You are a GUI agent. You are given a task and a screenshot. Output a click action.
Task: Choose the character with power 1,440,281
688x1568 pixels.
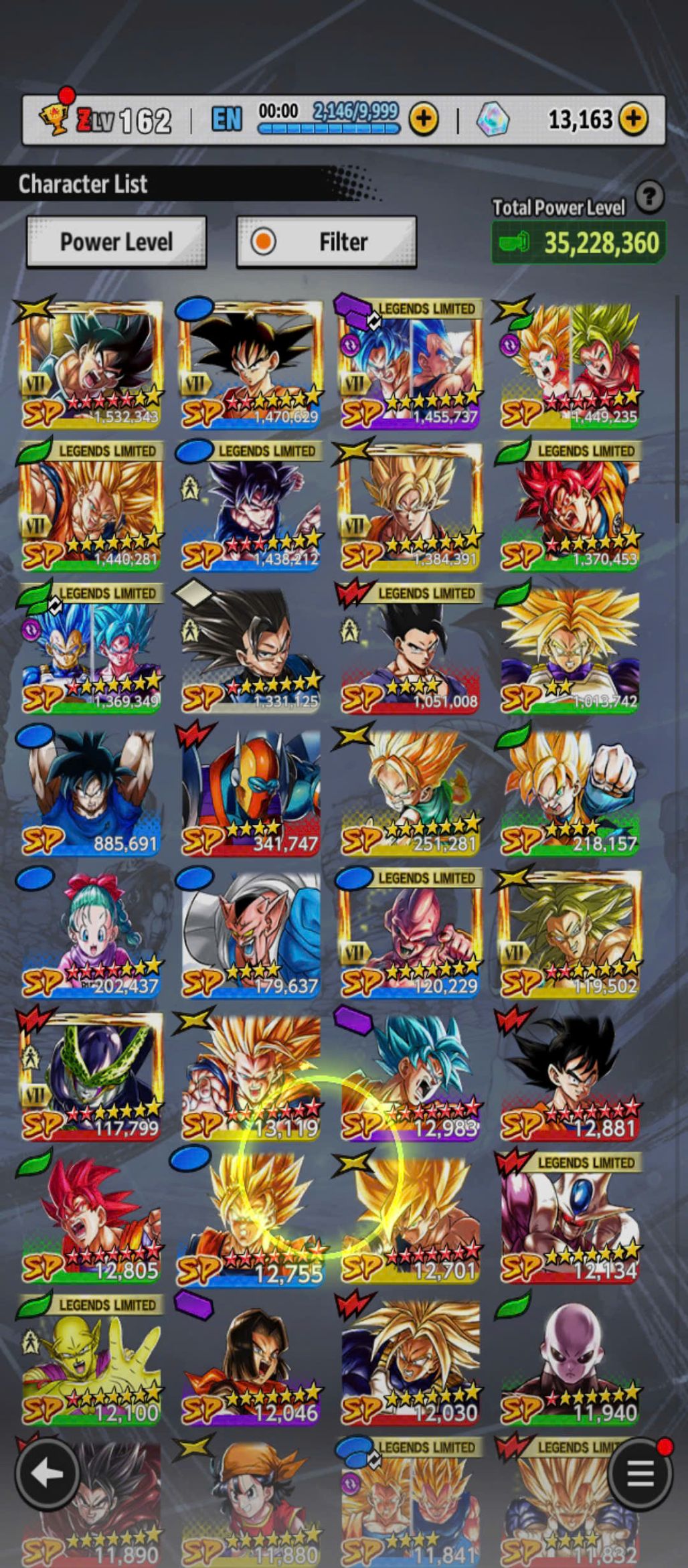(90, 507)
